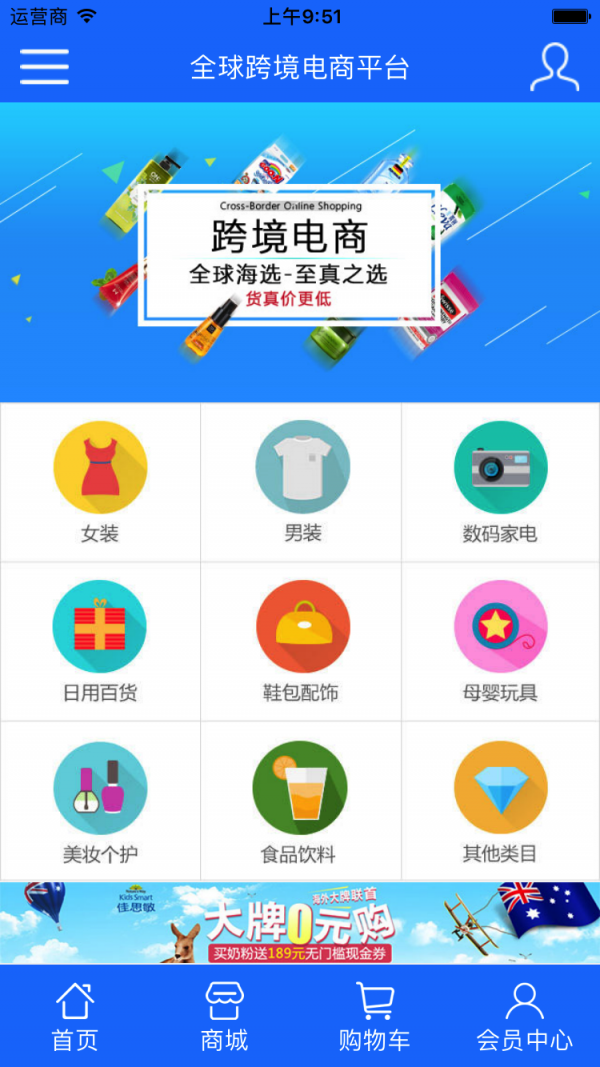Open the hamburger drawer menu

point(44,66)
